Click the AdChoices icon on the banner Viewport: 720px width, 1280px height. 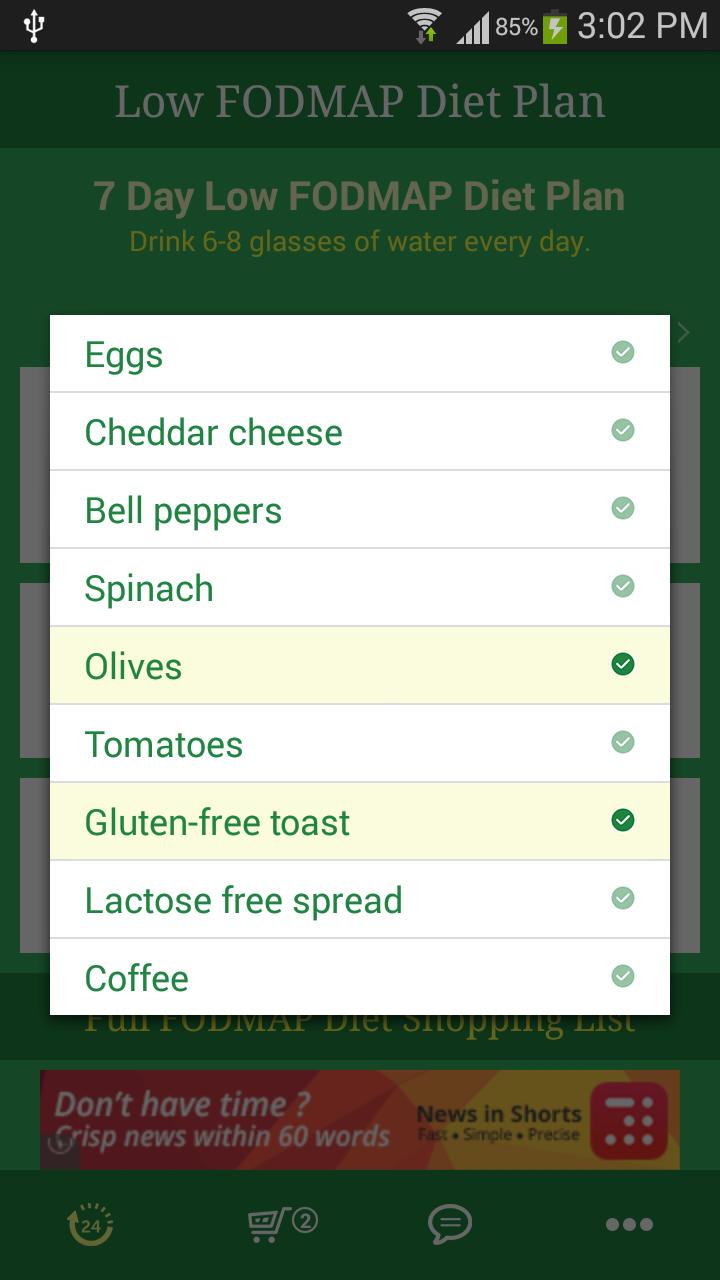click(x=57, y=1144)
